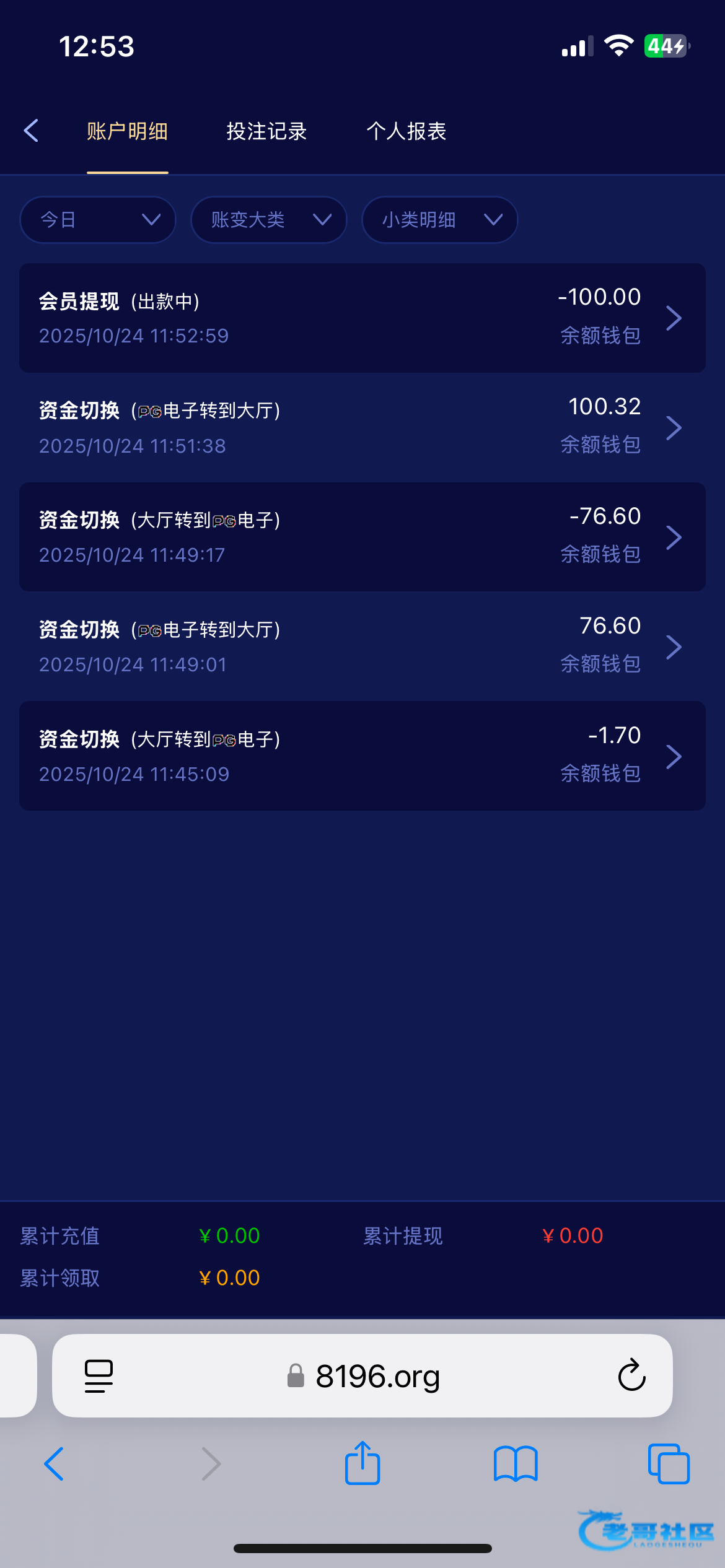Screen dimensions: 725x1568
Task: Open the 会员提现 -100.00 record
Action: click(x=362, y=318)
